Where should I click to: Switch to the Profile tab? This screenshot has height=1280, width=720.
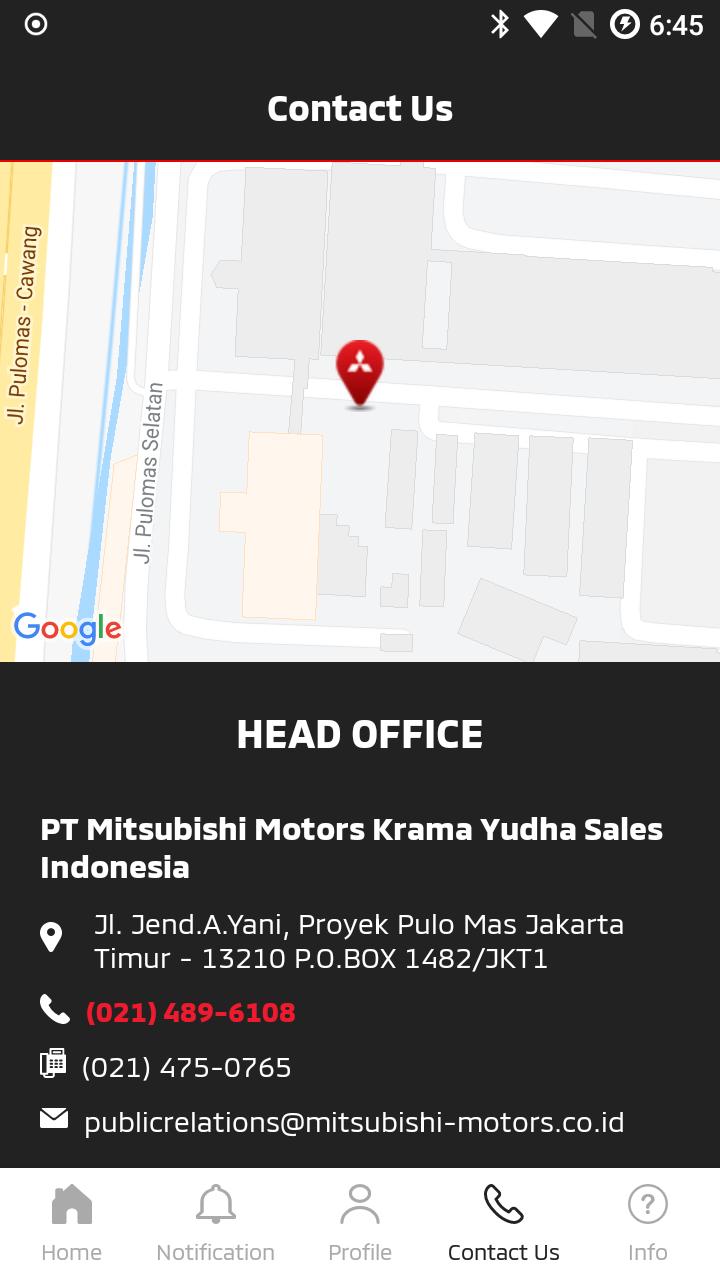pyautogui.click(x=360, y=1223)
